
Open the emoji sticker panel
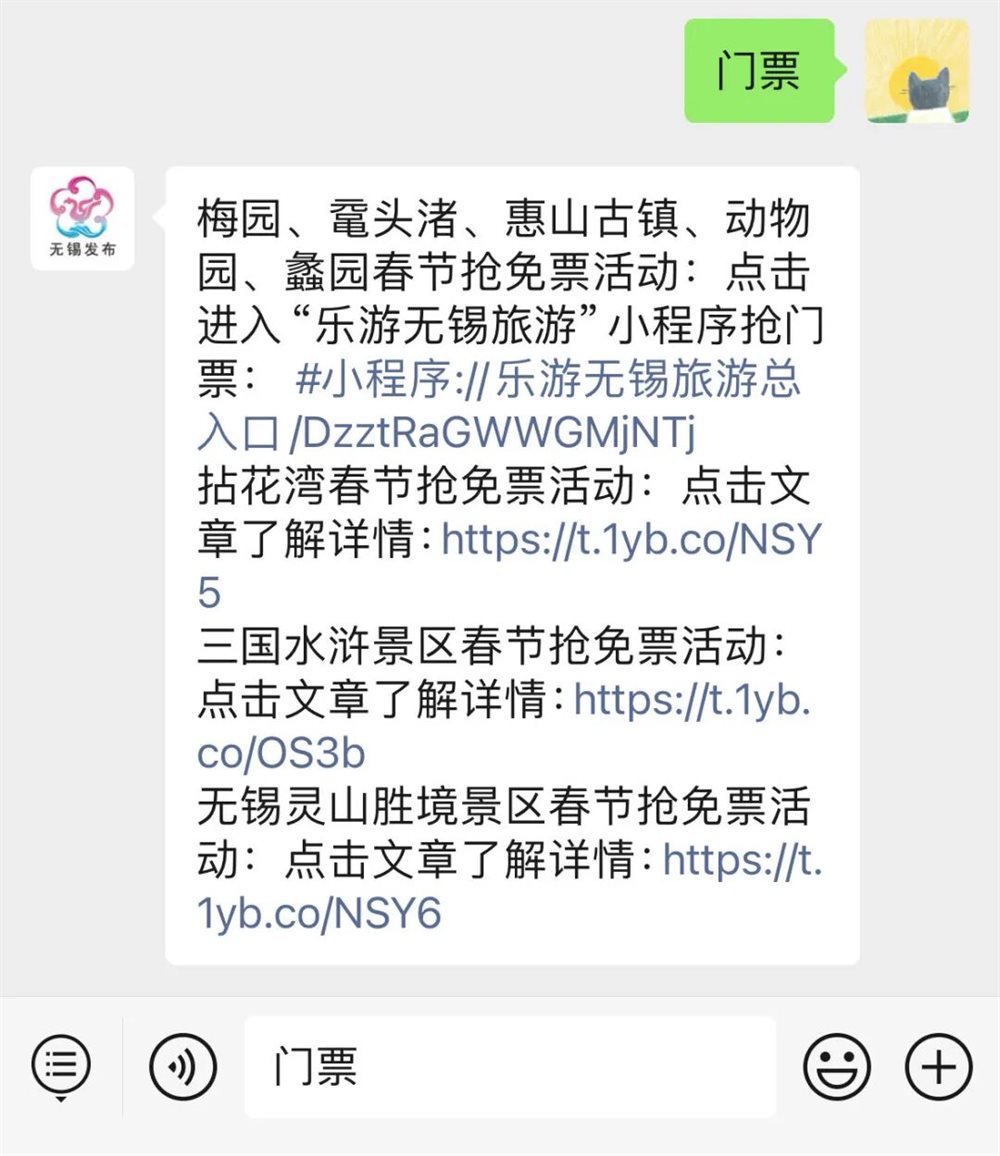837,1066
